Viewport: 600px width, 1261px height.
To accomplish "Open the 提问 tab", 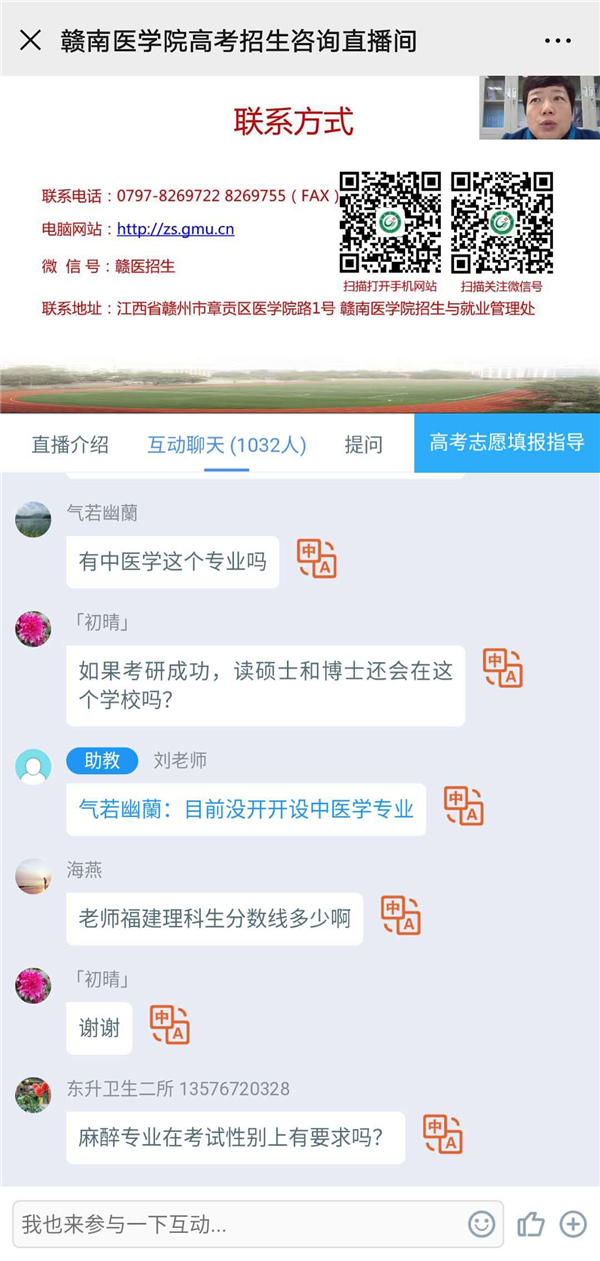I will [x=363, y=444].
